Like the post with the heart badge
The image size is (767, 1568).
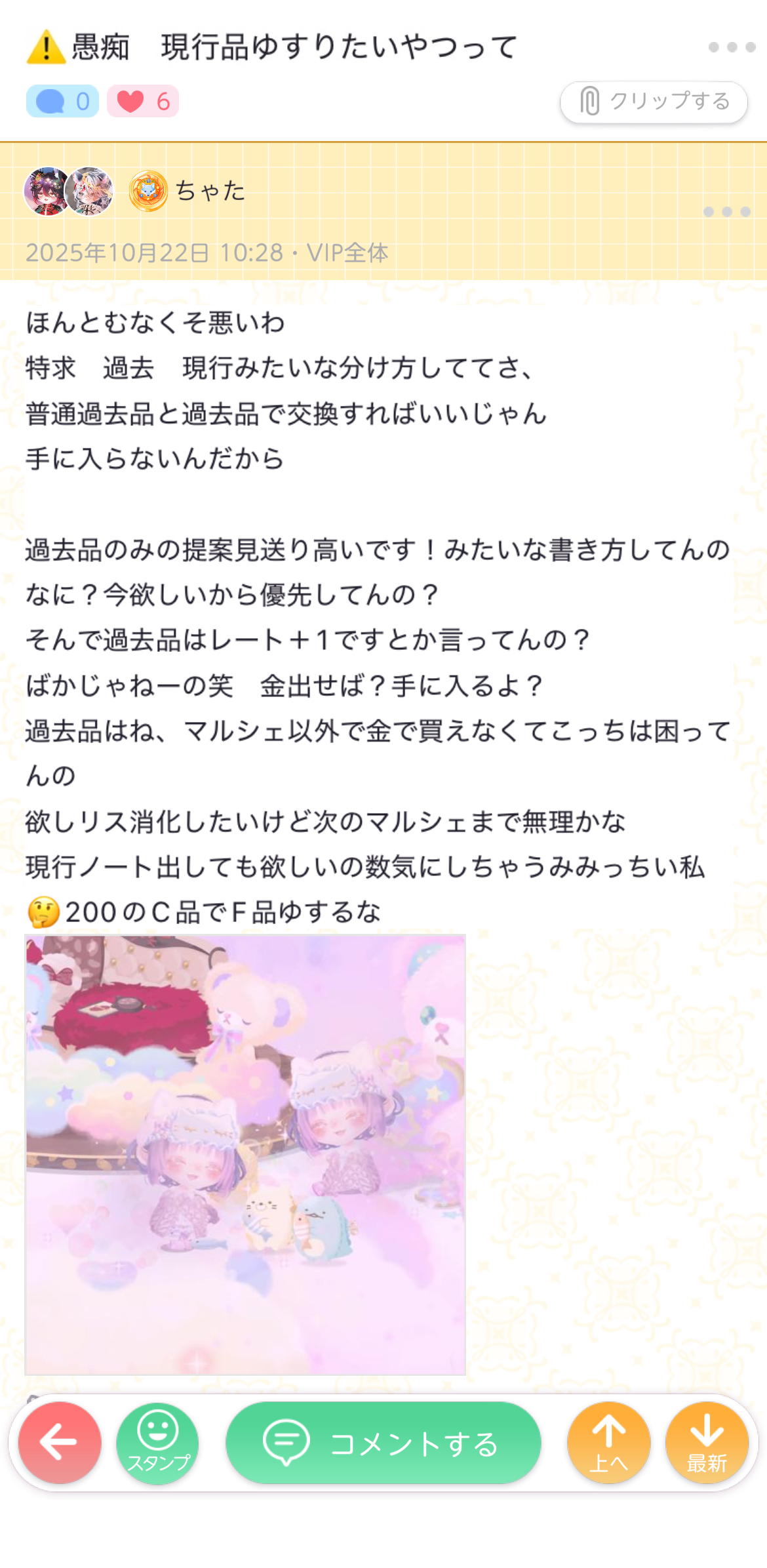click(143, 102)
